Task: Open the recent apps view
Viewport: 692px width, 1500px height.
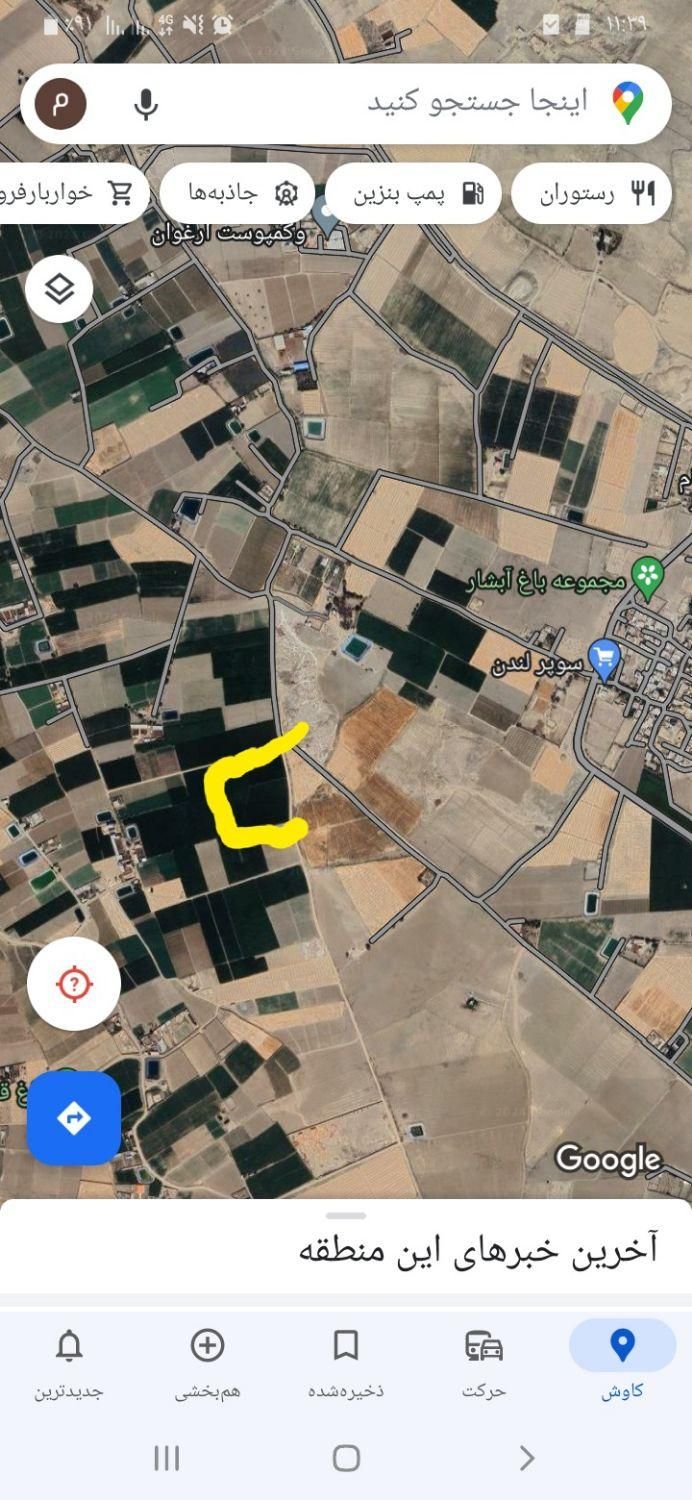Action: point(166,1458)
